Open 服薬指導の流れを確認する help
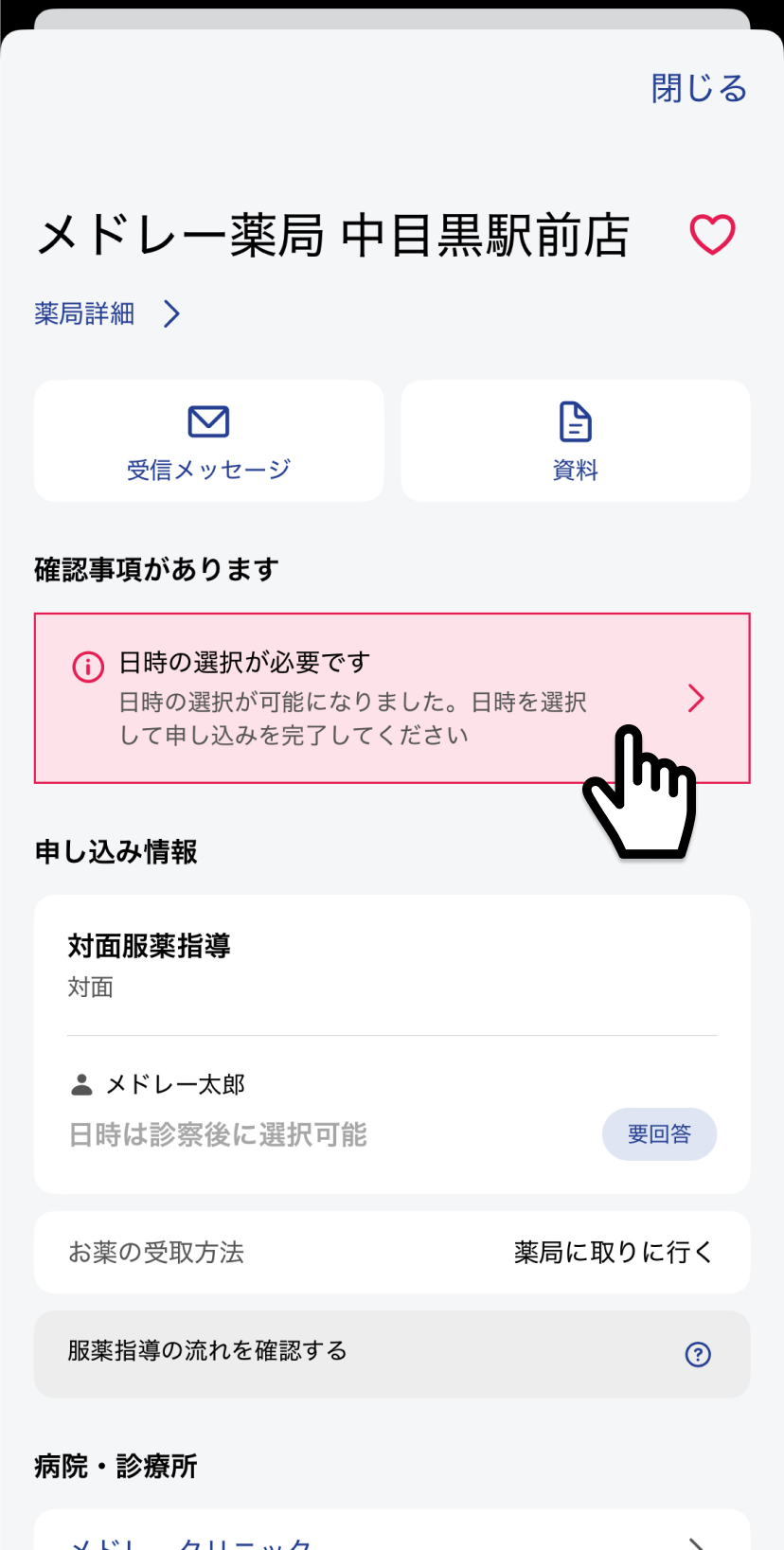The height and width of the screenshot is (1550, 784). 392,1353
